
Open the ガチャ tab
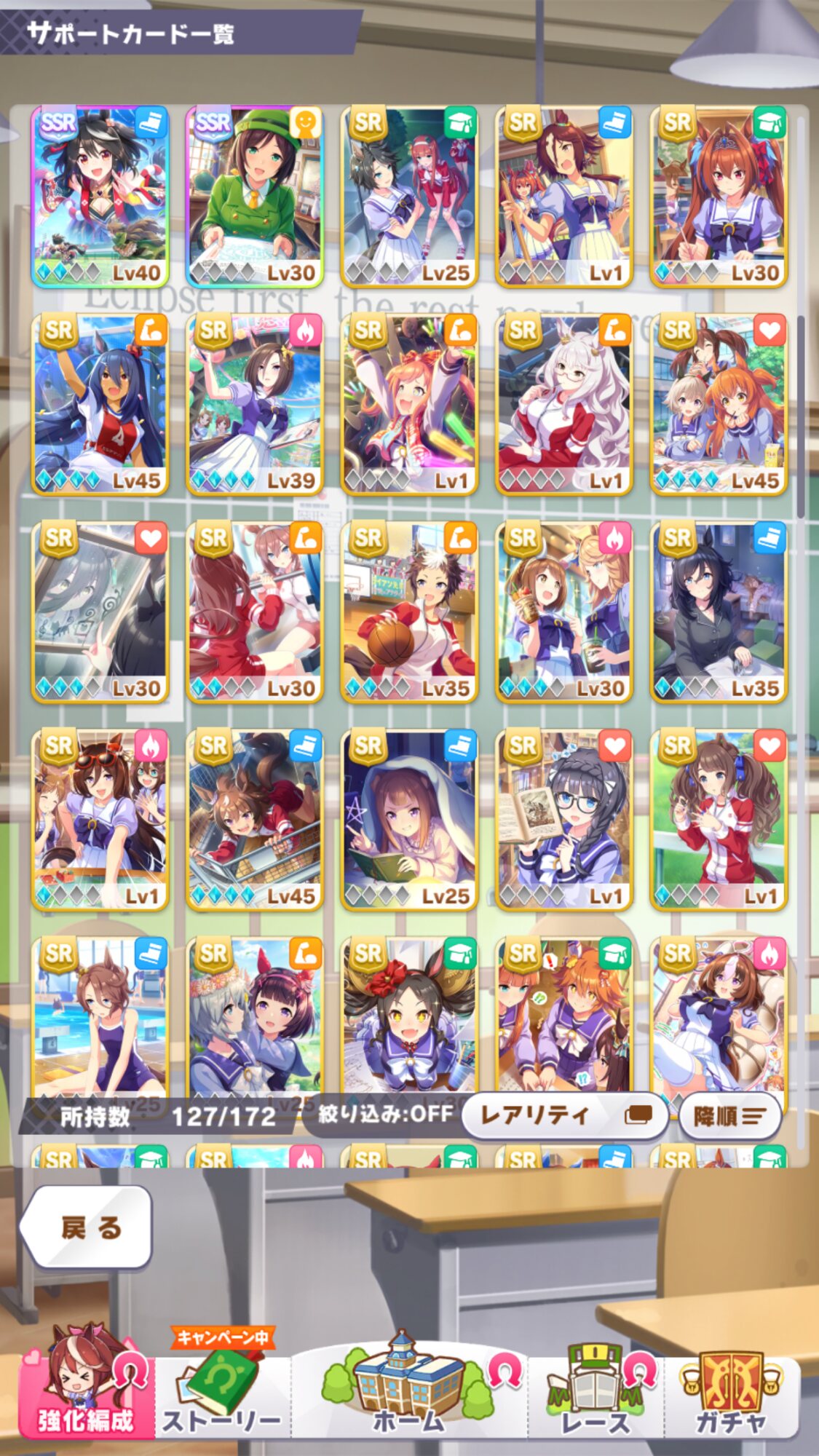[732, 1390]
